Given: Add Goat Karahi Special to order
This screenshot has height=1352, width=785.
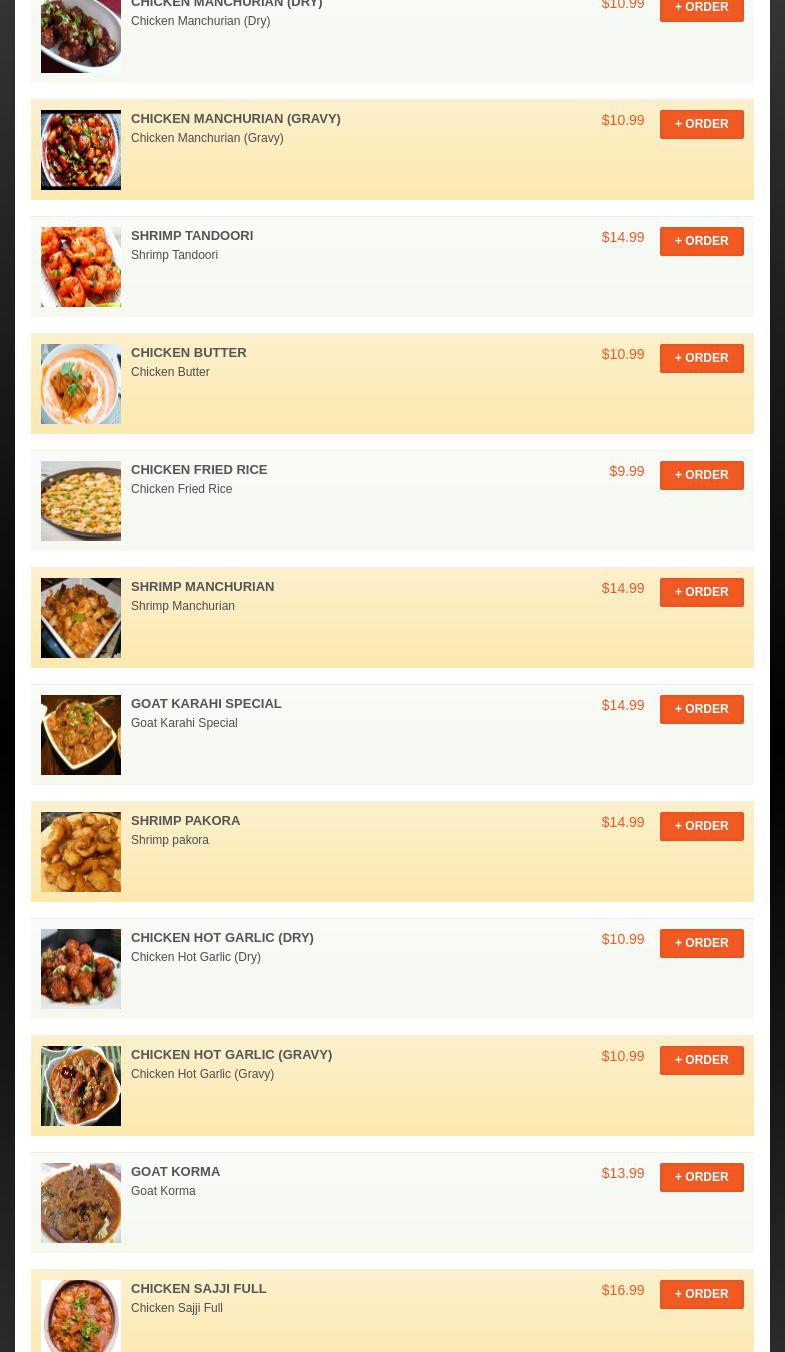Looking at the screenshot, I should click(701, 709).
